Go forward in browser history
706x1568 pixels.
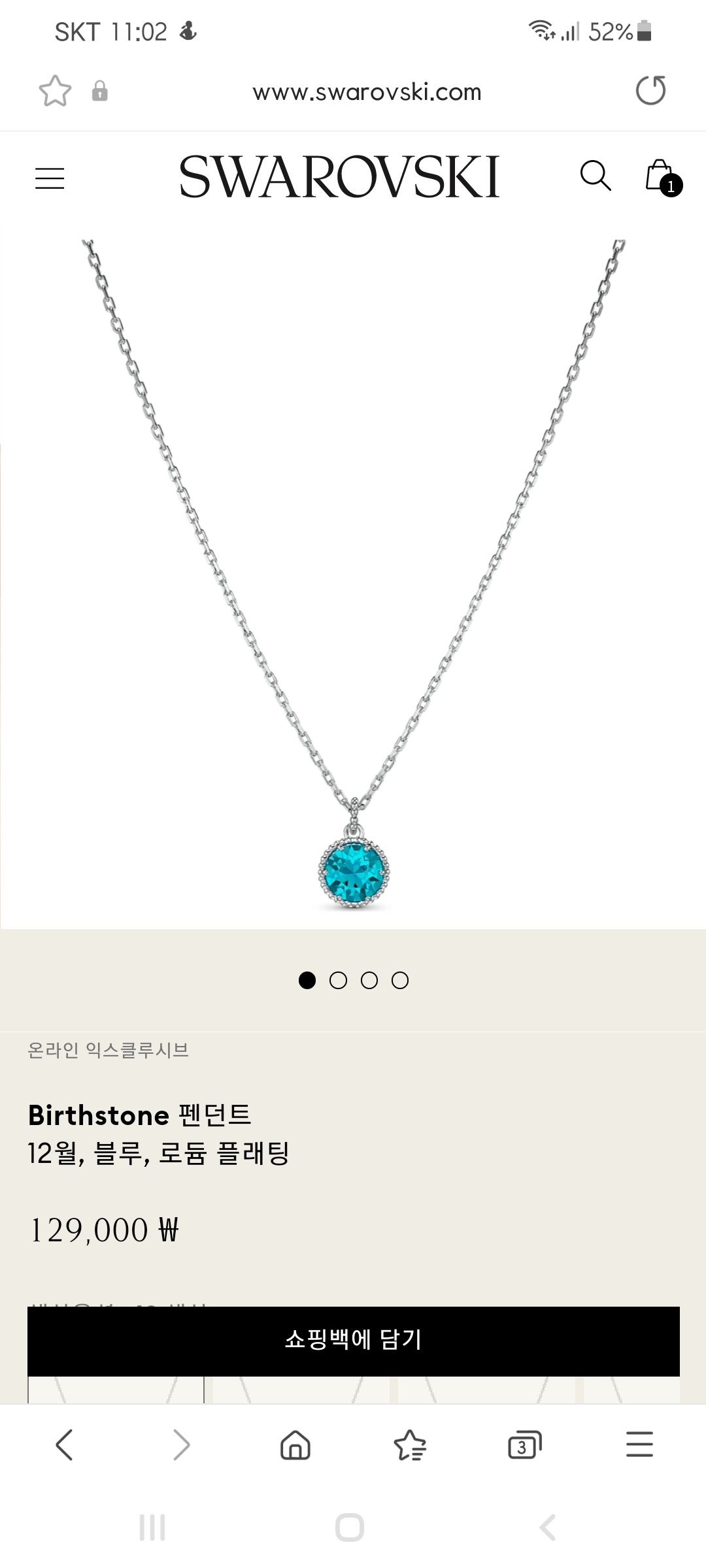click(181, 1445)
